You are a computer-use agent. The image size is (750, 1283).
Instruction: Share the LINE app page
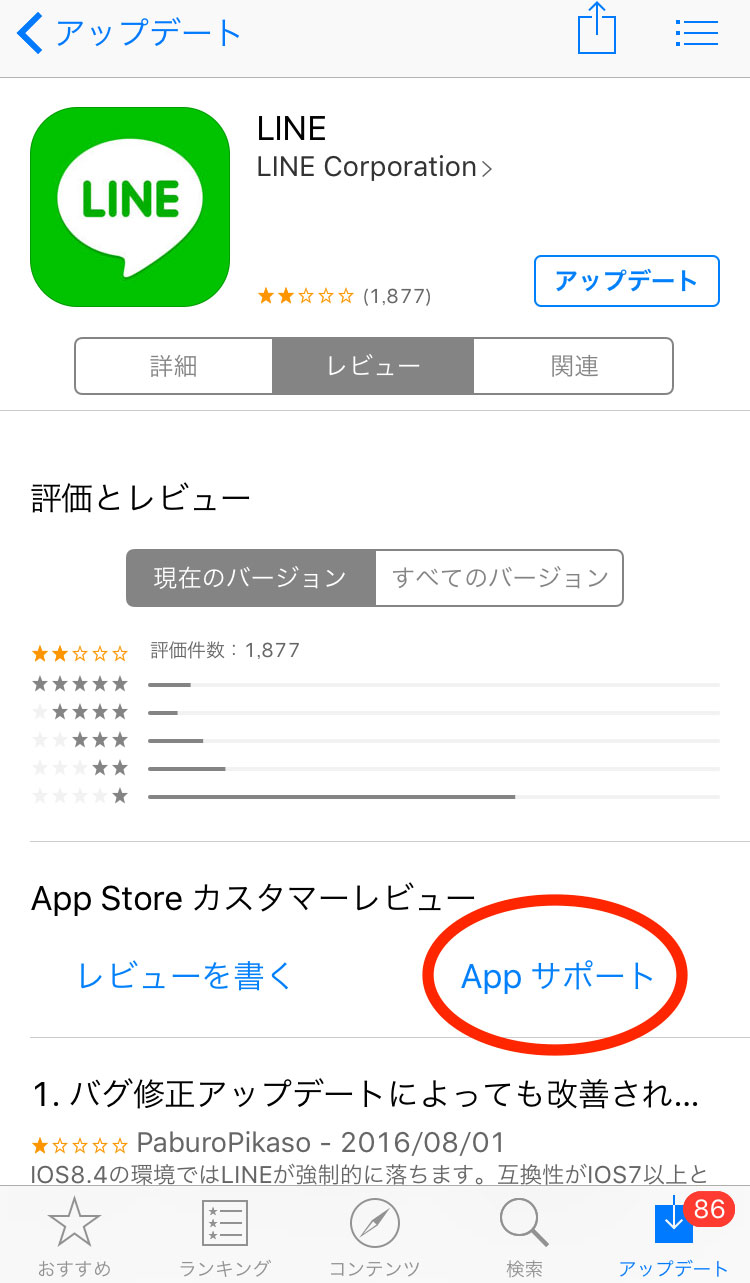(596, 32)
